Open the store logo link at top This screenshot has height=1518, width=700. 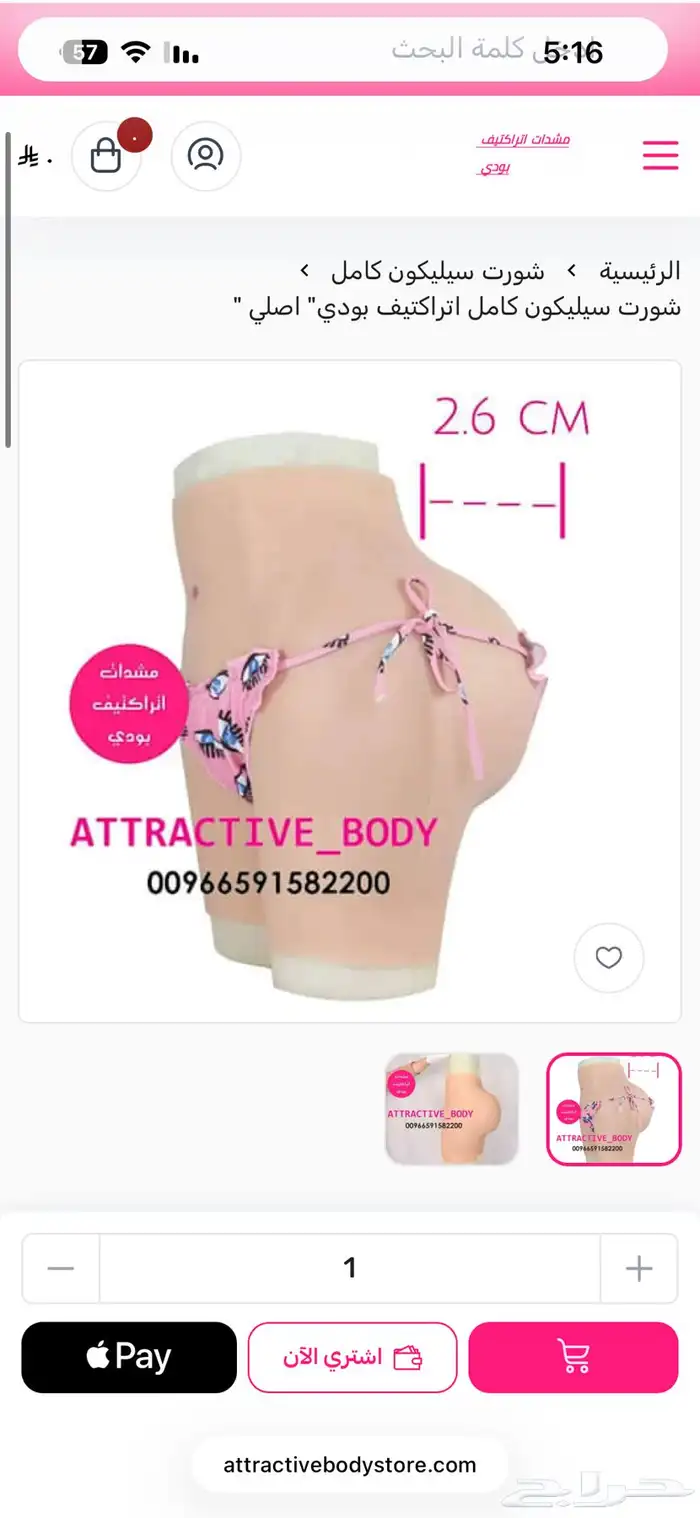tap(523, 153)
